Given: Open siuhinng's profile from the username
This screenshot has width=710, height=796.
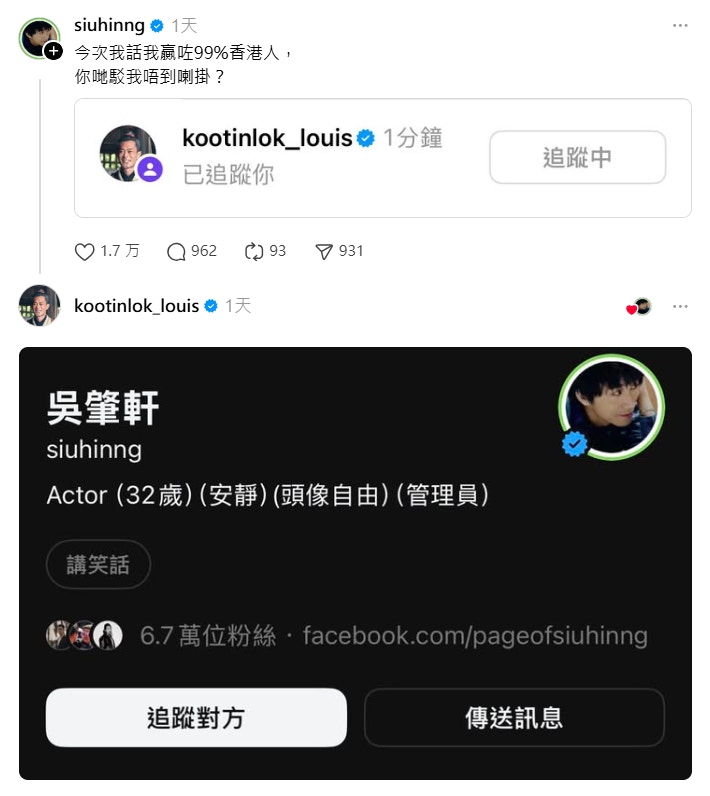Looking at the screenshot, I should [109, 25].
